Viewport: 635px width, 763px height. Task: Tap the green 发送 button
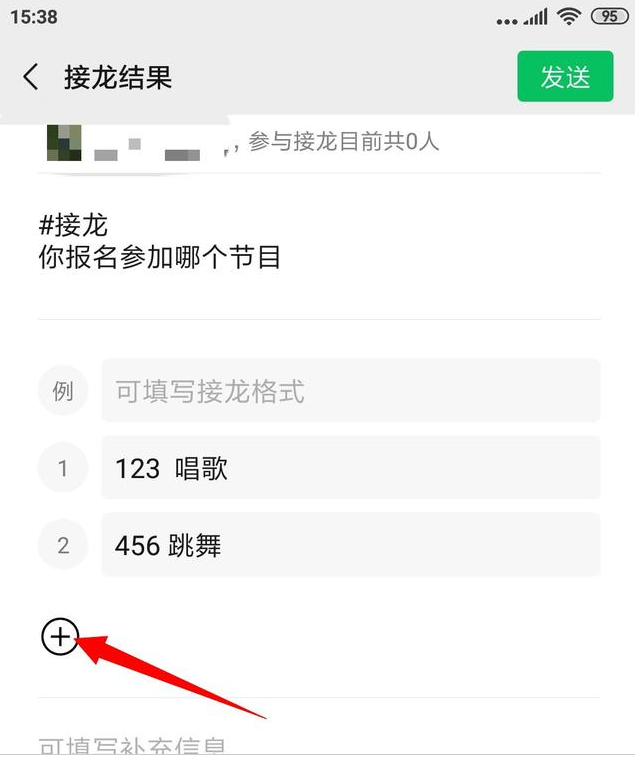tap(565, 77)
